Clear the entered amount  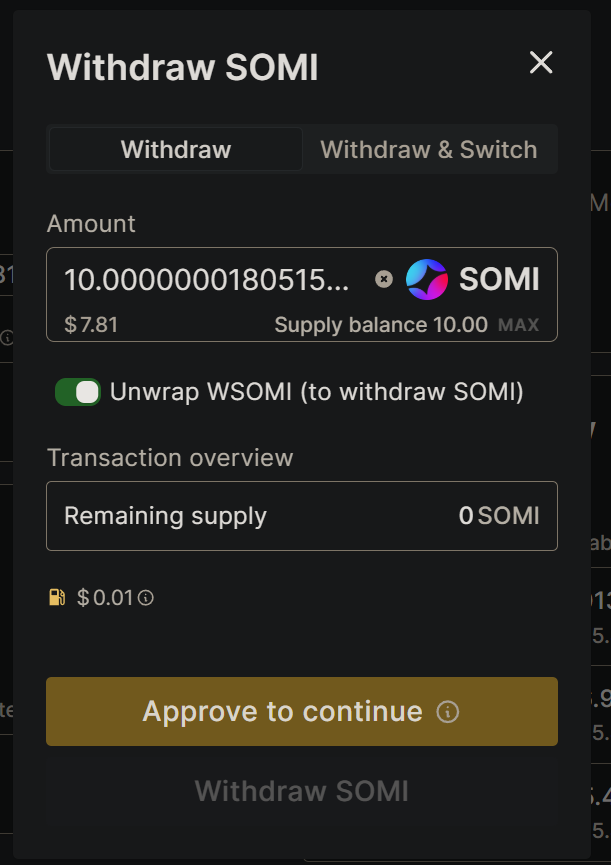pos(384,279)
